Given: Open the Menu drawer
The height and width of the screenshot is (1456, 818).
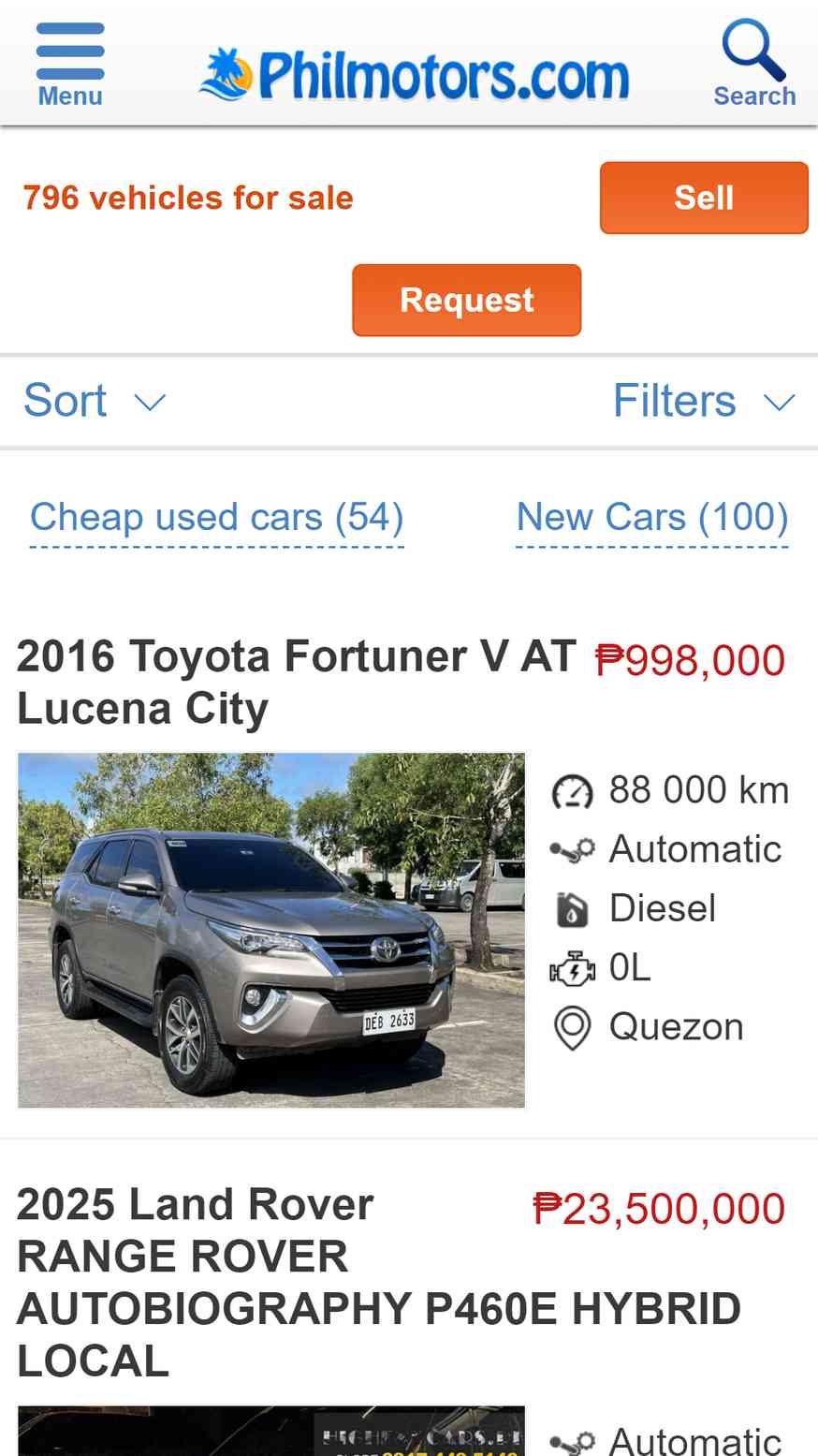Looking at the screenshot, I should pos(70,66).
